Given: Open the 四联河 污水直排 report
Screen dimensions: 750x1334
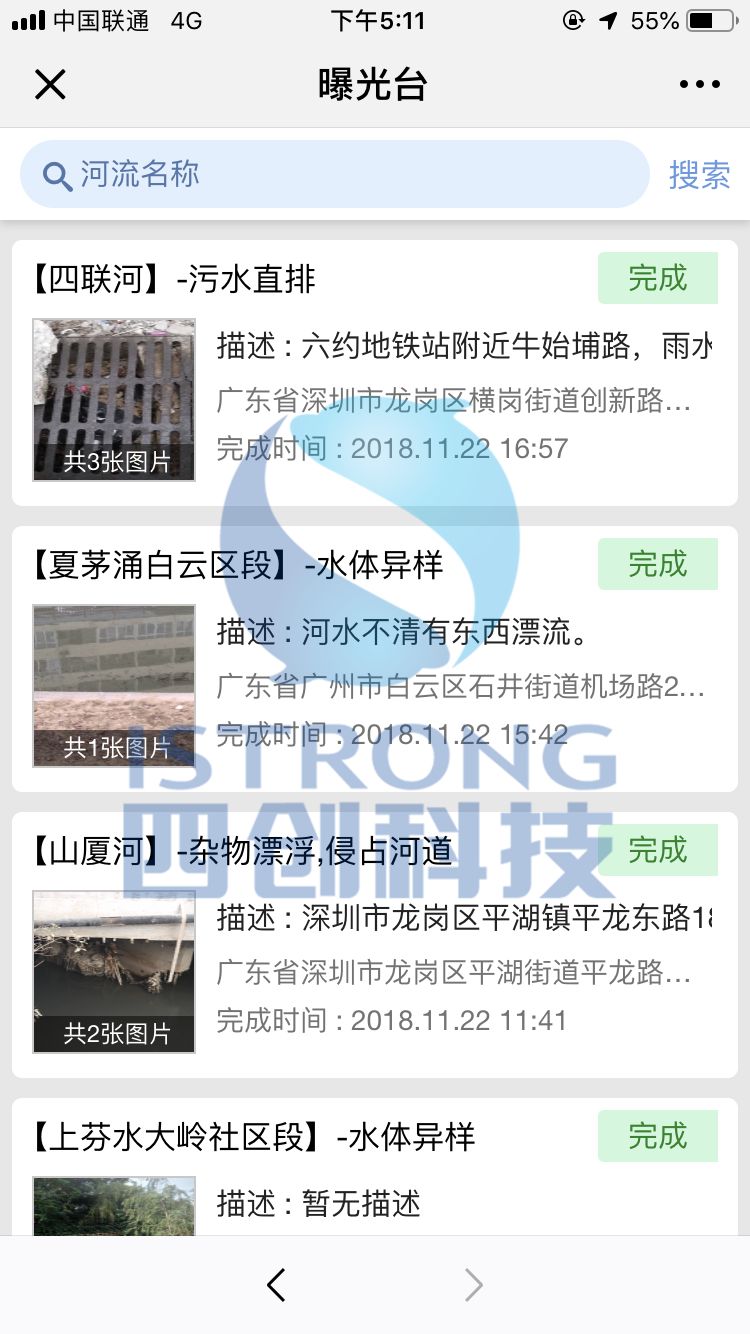Looking at the screenshot, I should point(374,373).
